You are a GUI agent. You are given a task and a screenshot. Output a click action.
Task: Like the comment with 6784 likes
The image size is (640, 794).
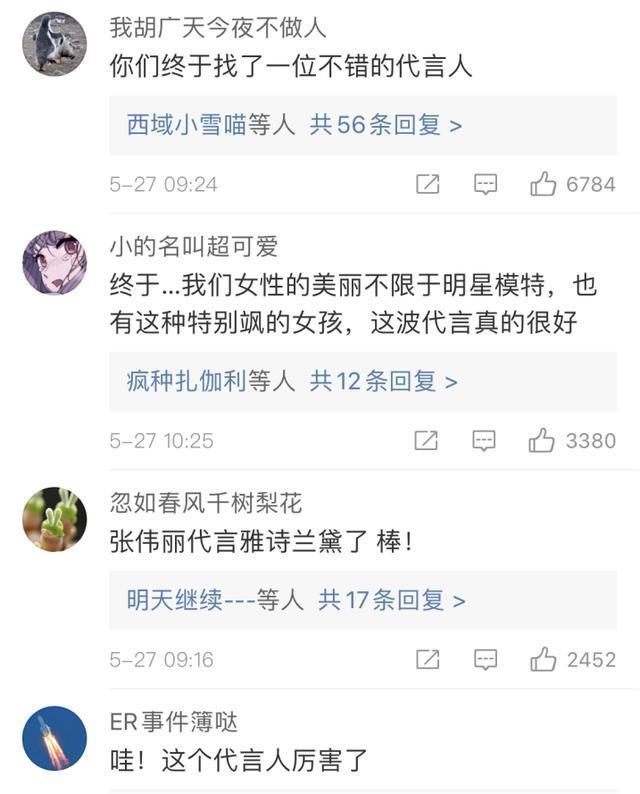[x=544, y=184]
